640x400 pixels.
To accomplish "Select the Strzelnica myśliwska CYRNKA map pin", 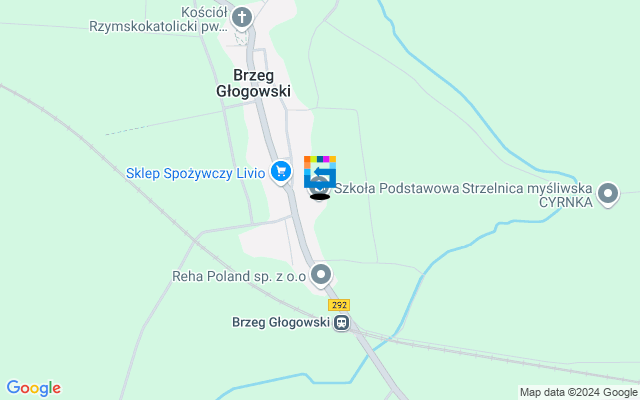I will pos(607,194).
